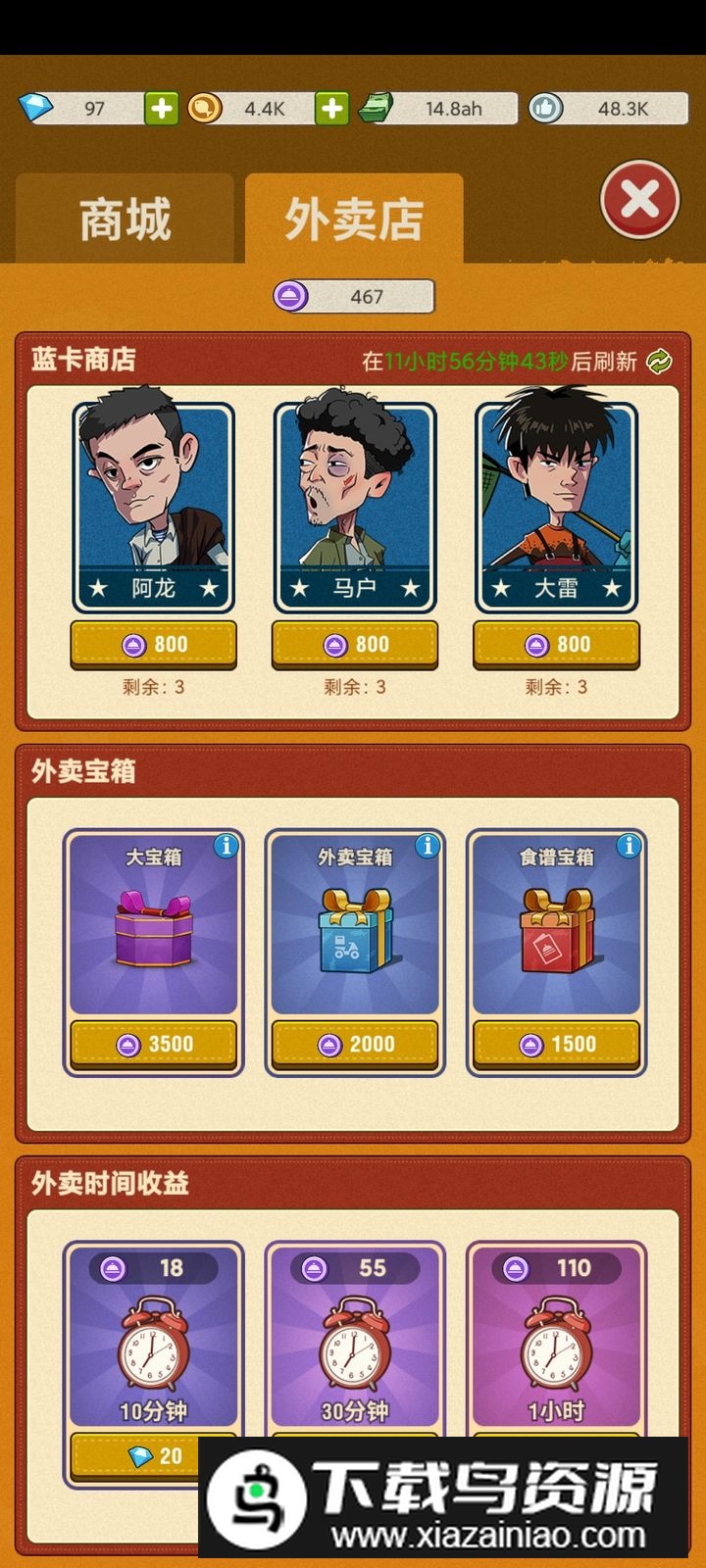Screen dimensions: 706x1568
Task: Show info for 食谱宝箱
Action: pyautogui.click(x=629, y=846)
